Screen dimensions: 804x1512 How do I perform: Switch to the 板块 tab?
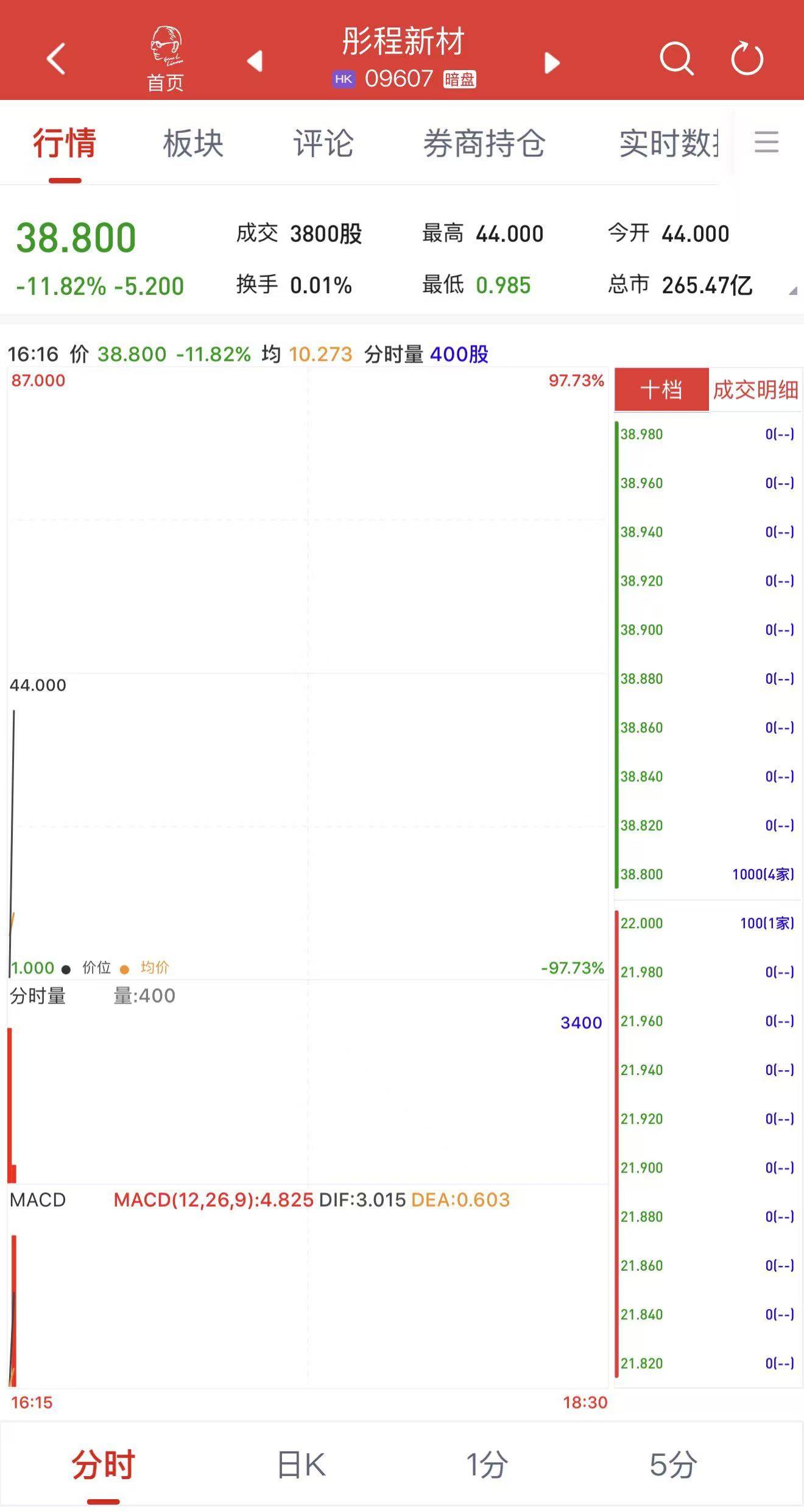coord(193,143)
